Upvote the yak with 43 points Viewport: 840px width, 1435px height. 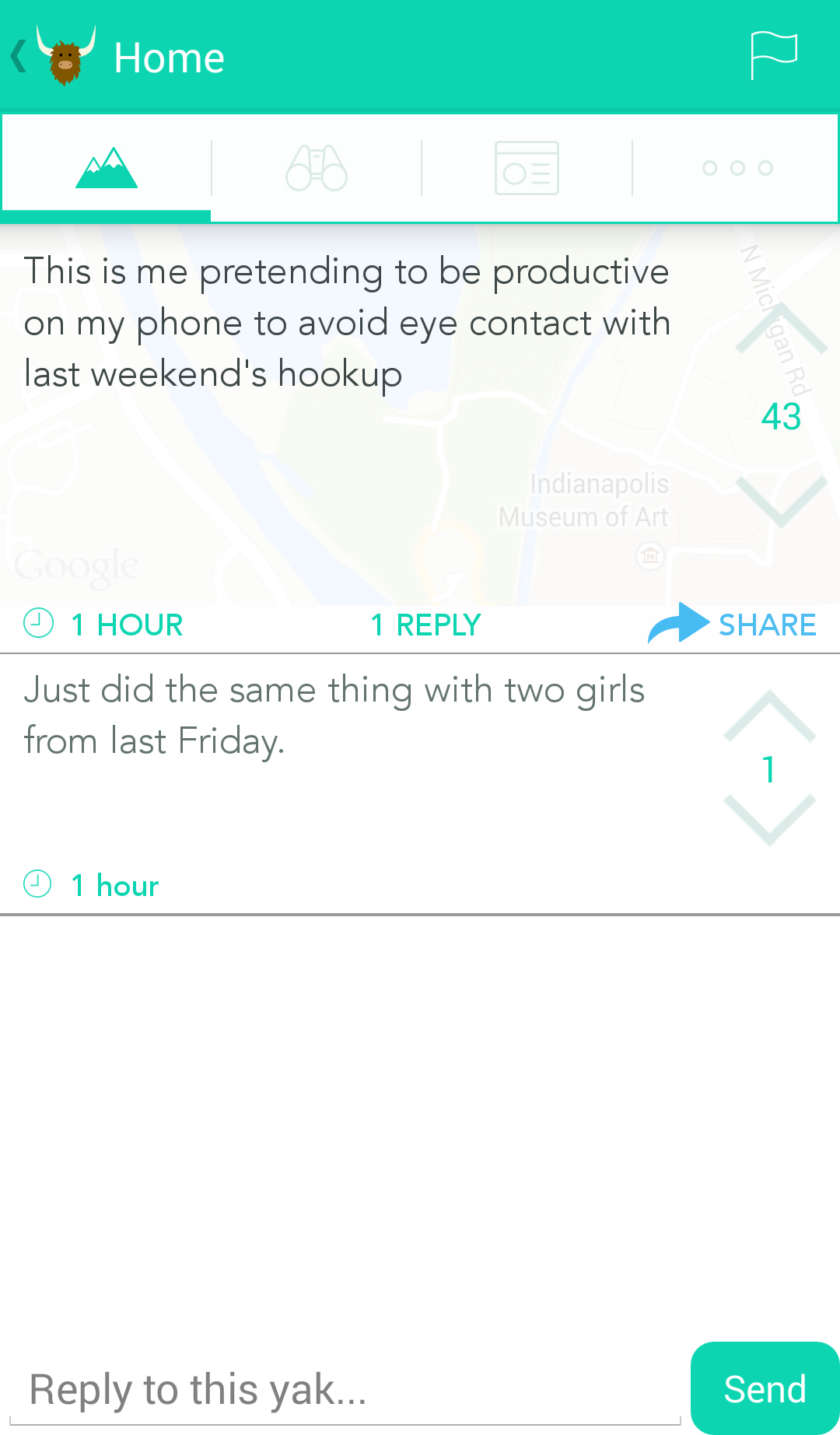[x=781, y=331]
